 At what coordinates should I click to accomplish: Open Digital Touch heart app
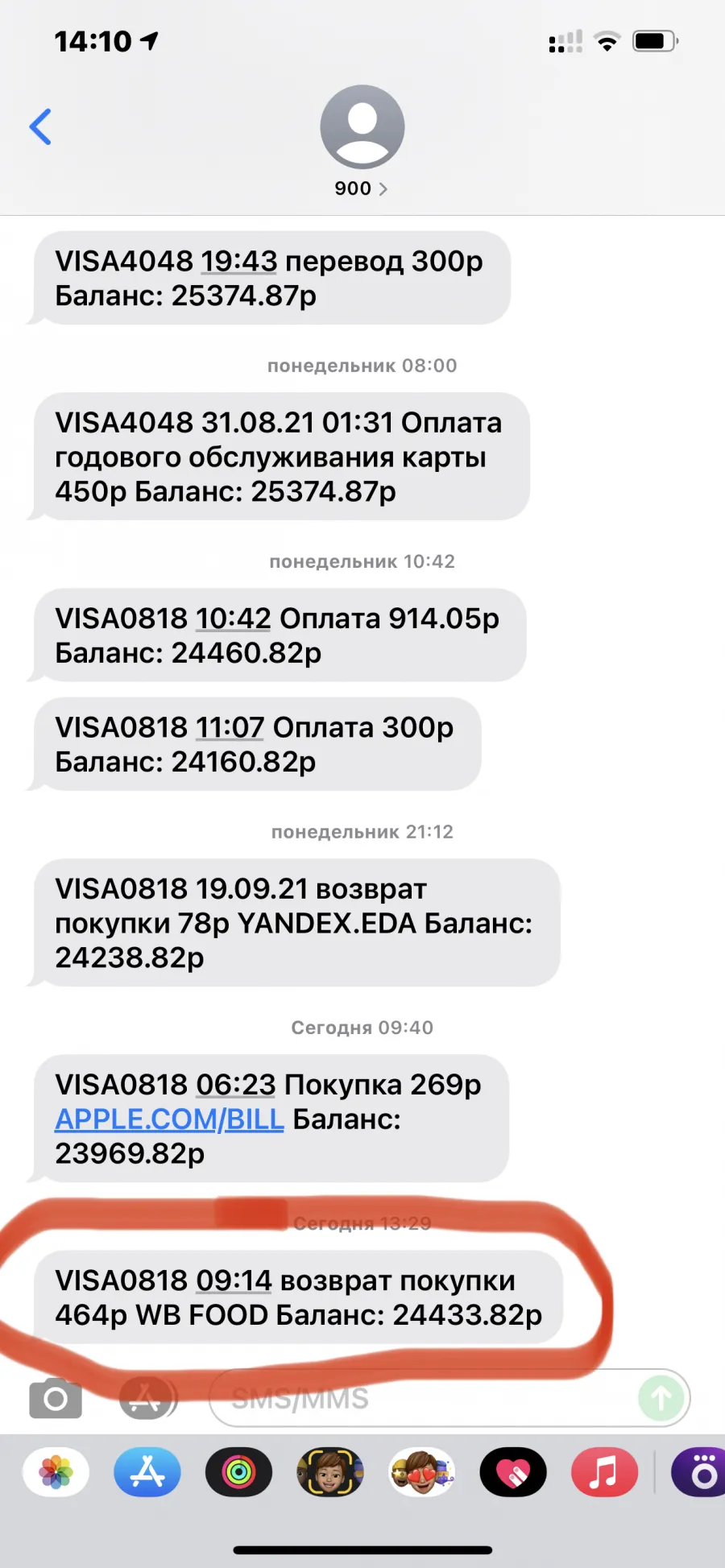[x=513, y=1472]
